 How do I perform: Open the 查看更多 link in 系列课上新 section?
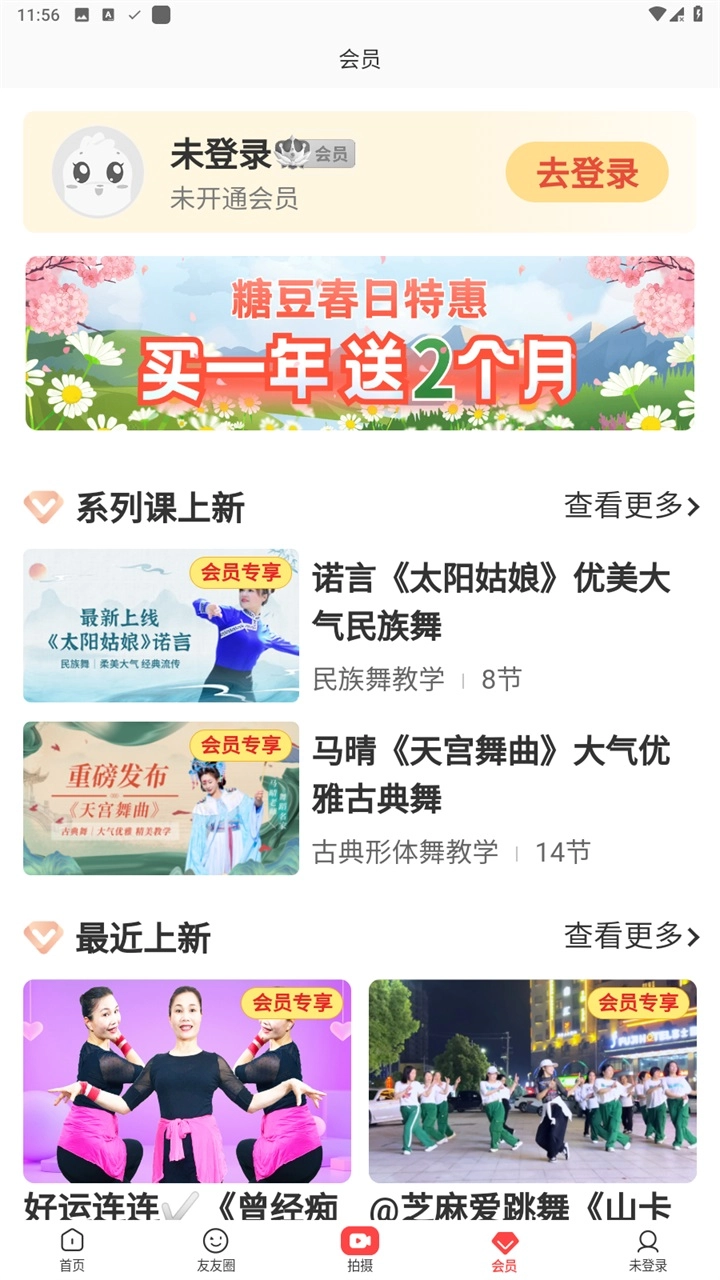[618, 508]
